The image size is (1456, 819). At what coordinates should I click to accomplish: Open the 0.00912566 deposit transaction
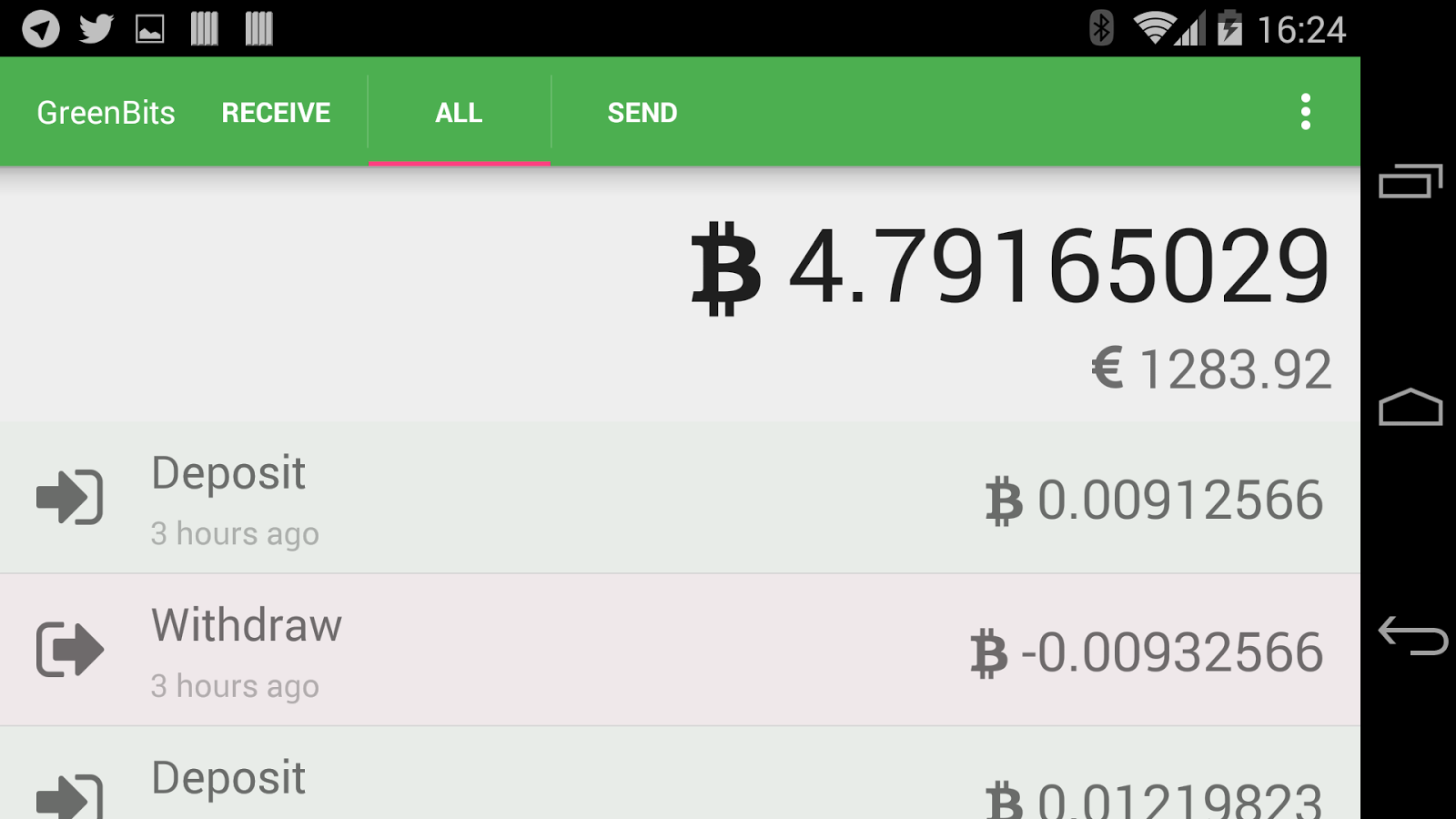679,498
